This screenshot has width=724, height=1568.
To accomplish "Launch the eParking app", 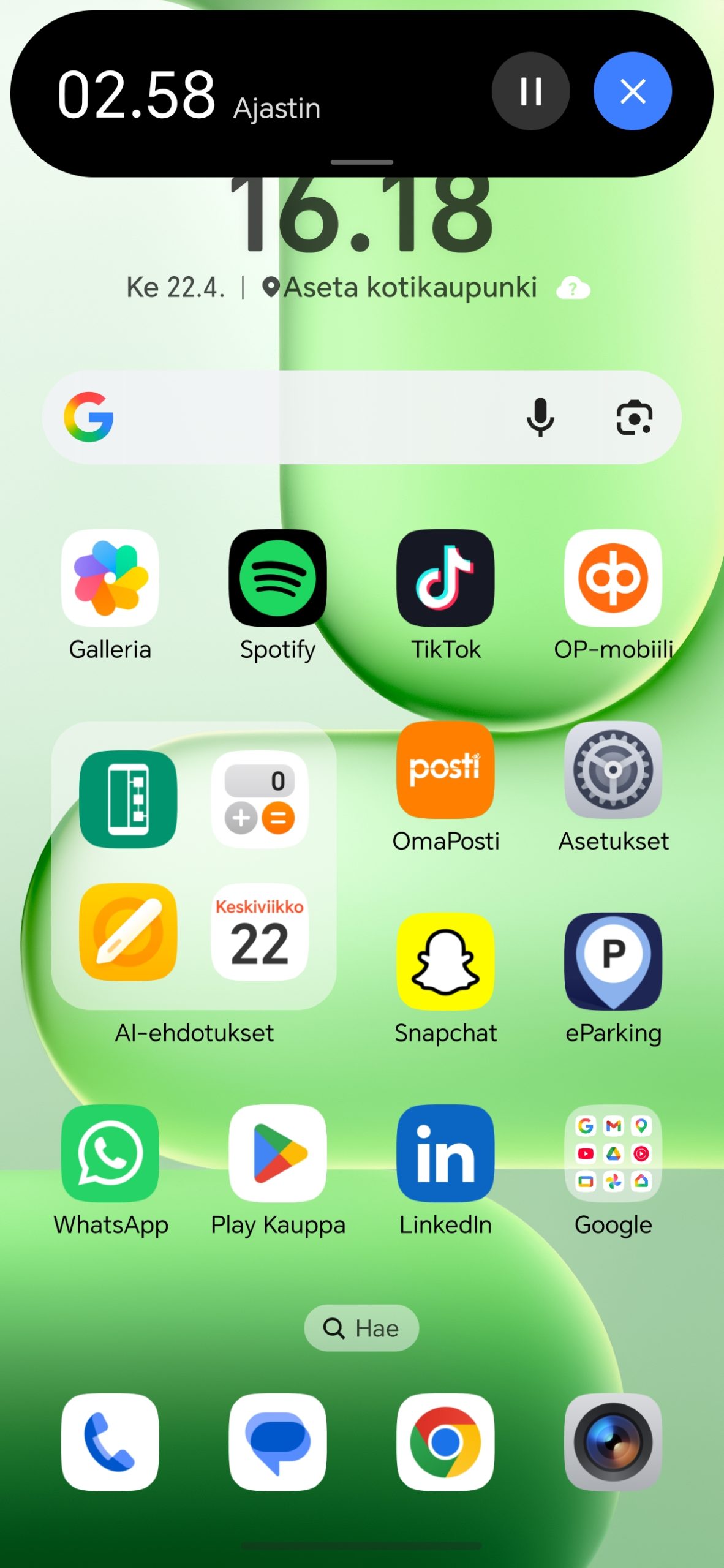I will [x=613, y=962].
